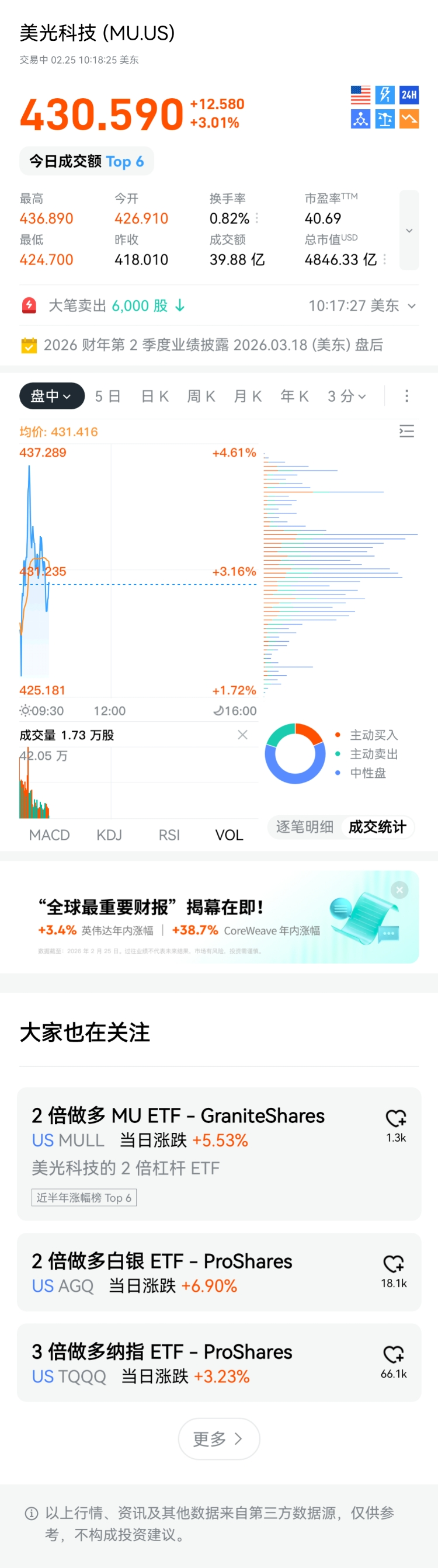Switch chart to 日K view
This screenshot has height=1568, width=438.
(x=155, y=397)
